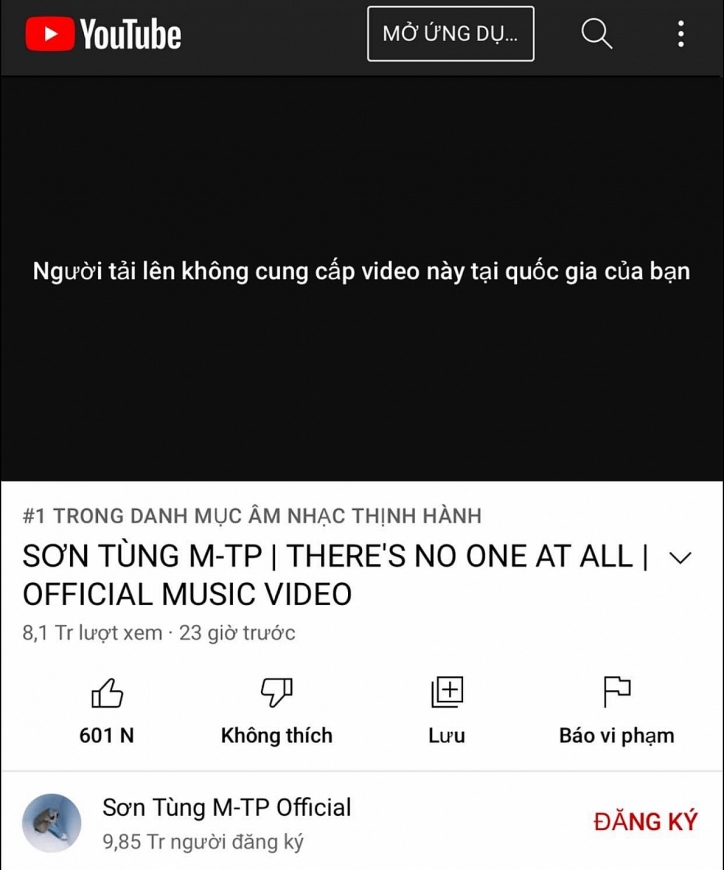Screen dimensions: 724x870
Task: Click the dislike thumb icon
Action: click(x=276, y=692)
